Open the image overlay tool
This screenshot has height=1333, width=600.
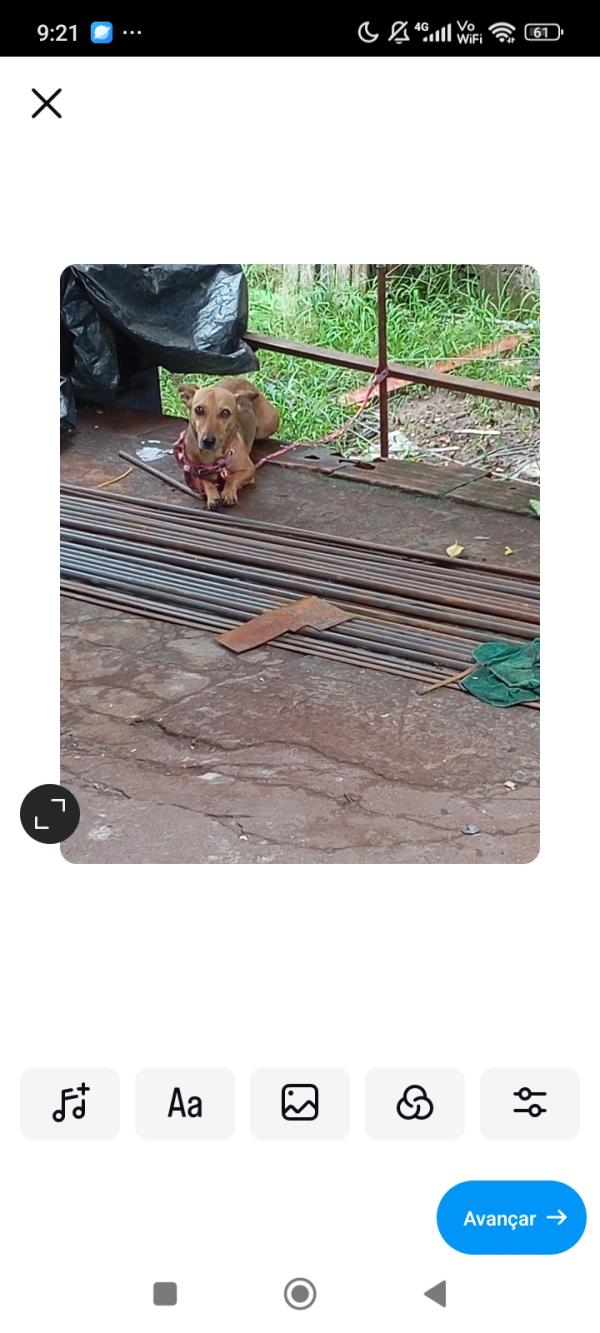pyautogui.click(x=300, y=1103)
